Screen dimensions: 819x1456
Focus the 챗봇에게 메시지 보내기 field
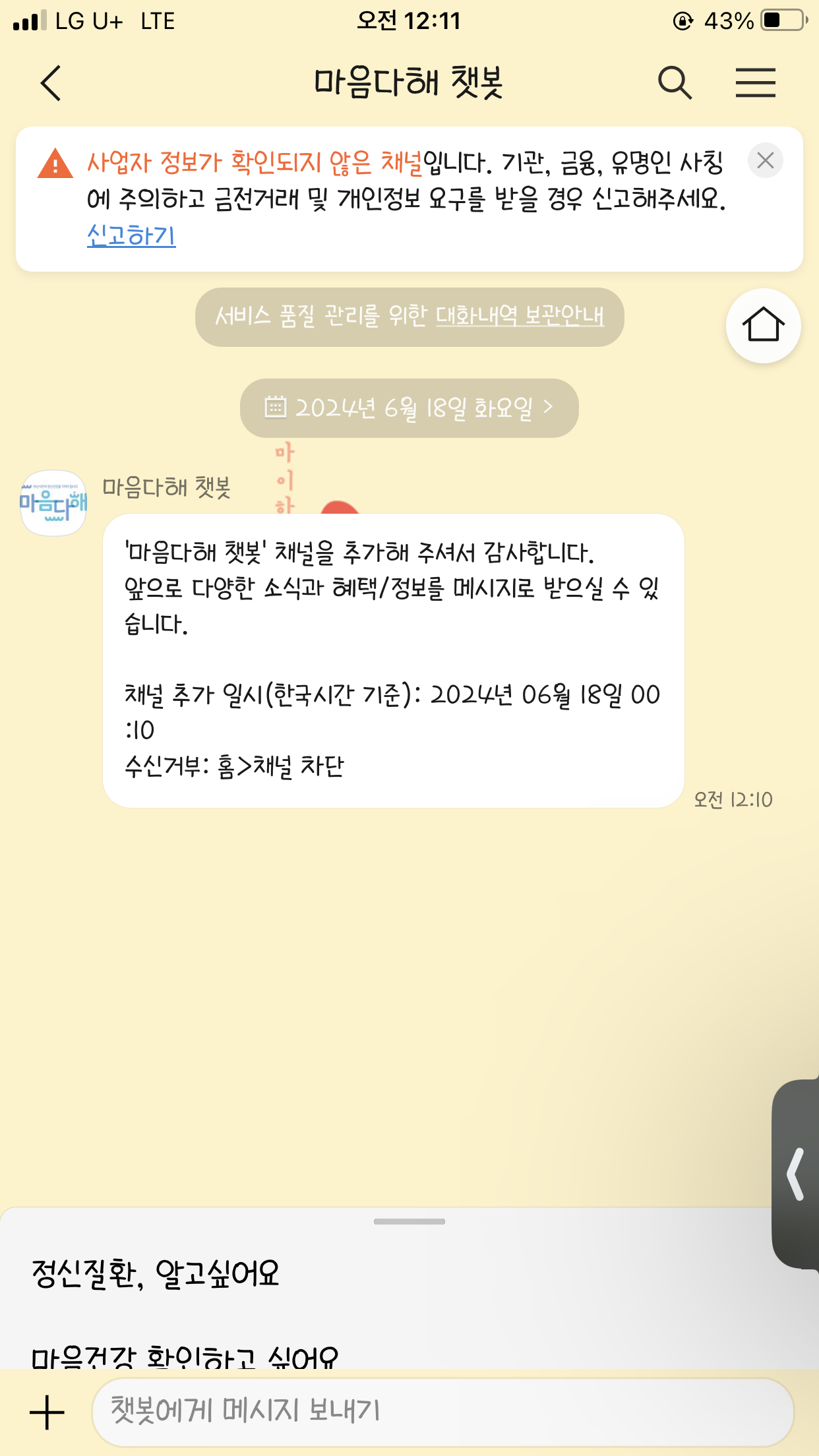(x=442, y=1411)
